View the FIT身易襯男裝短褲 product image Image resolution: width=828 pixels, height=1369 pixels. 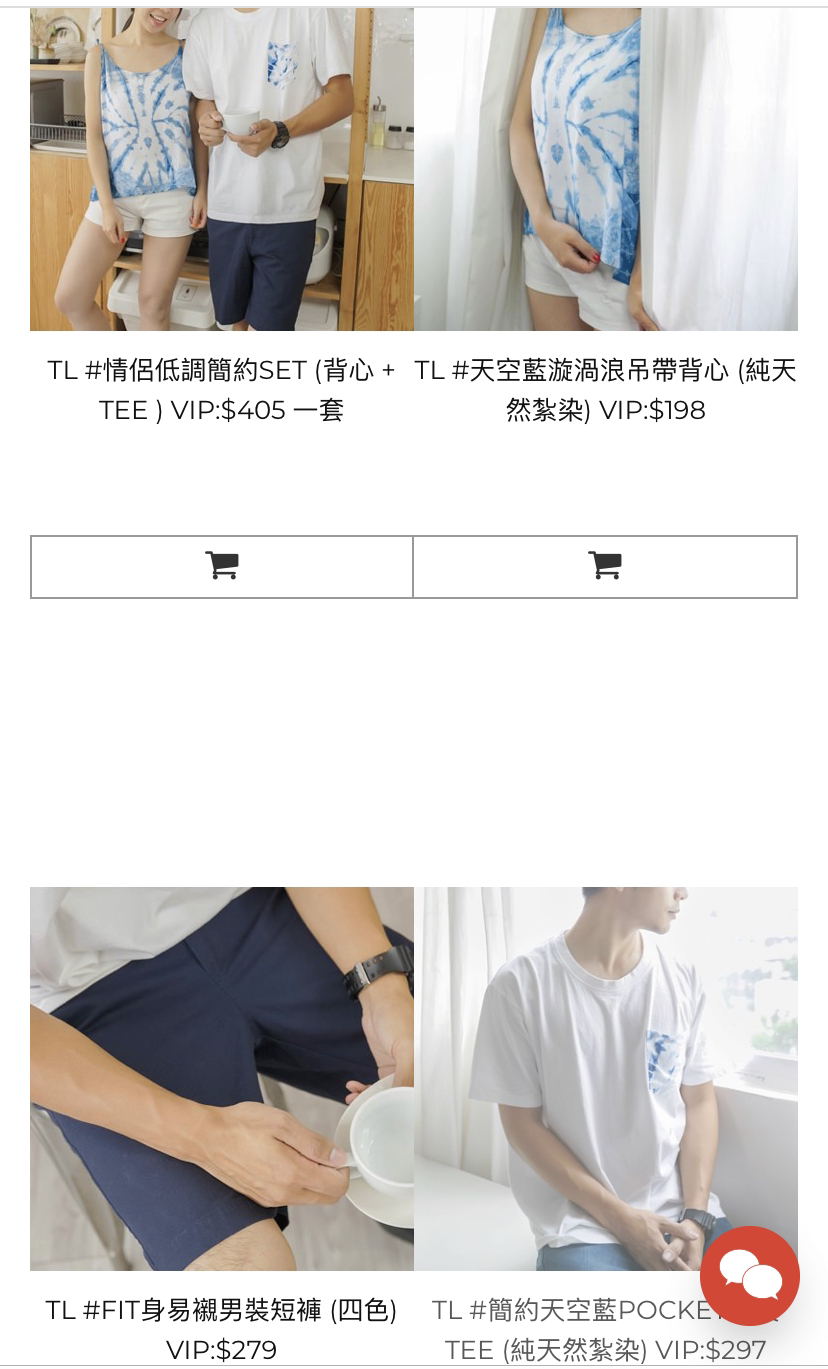[222, 1079]
